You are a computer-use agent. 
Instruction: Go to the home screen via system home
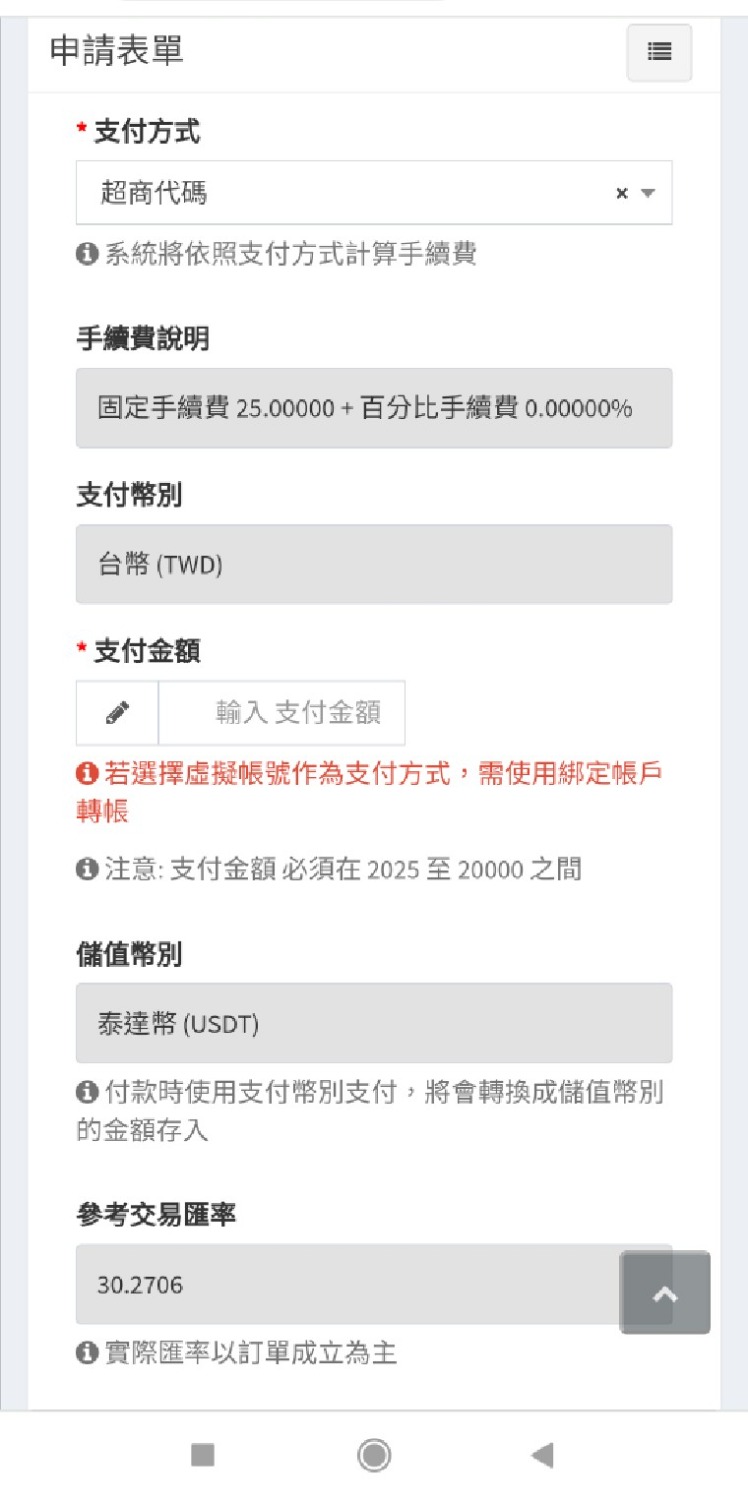374,1455
